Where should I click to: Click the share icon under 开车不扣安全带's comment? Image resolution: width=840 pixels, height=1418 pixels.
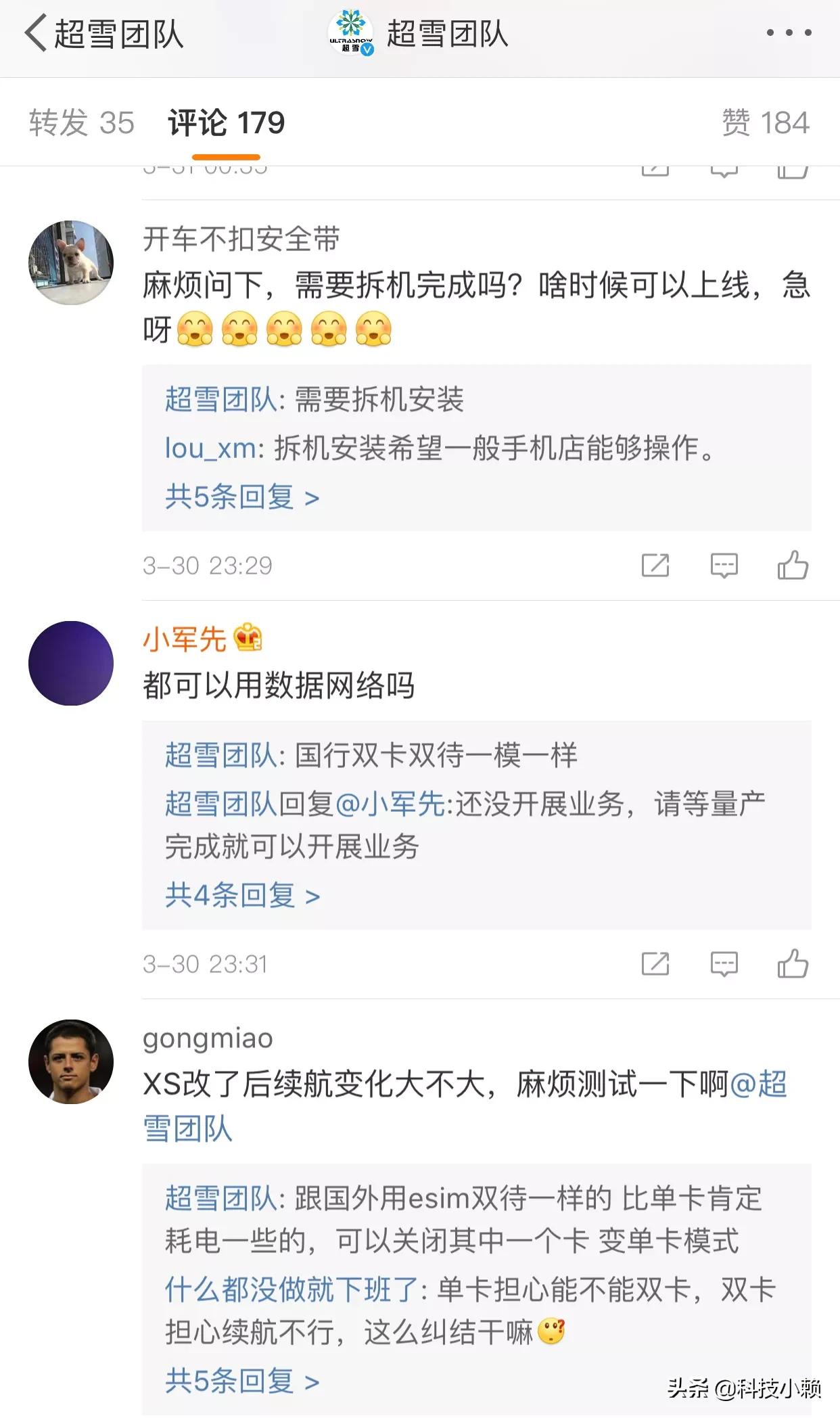pos(655,566)
